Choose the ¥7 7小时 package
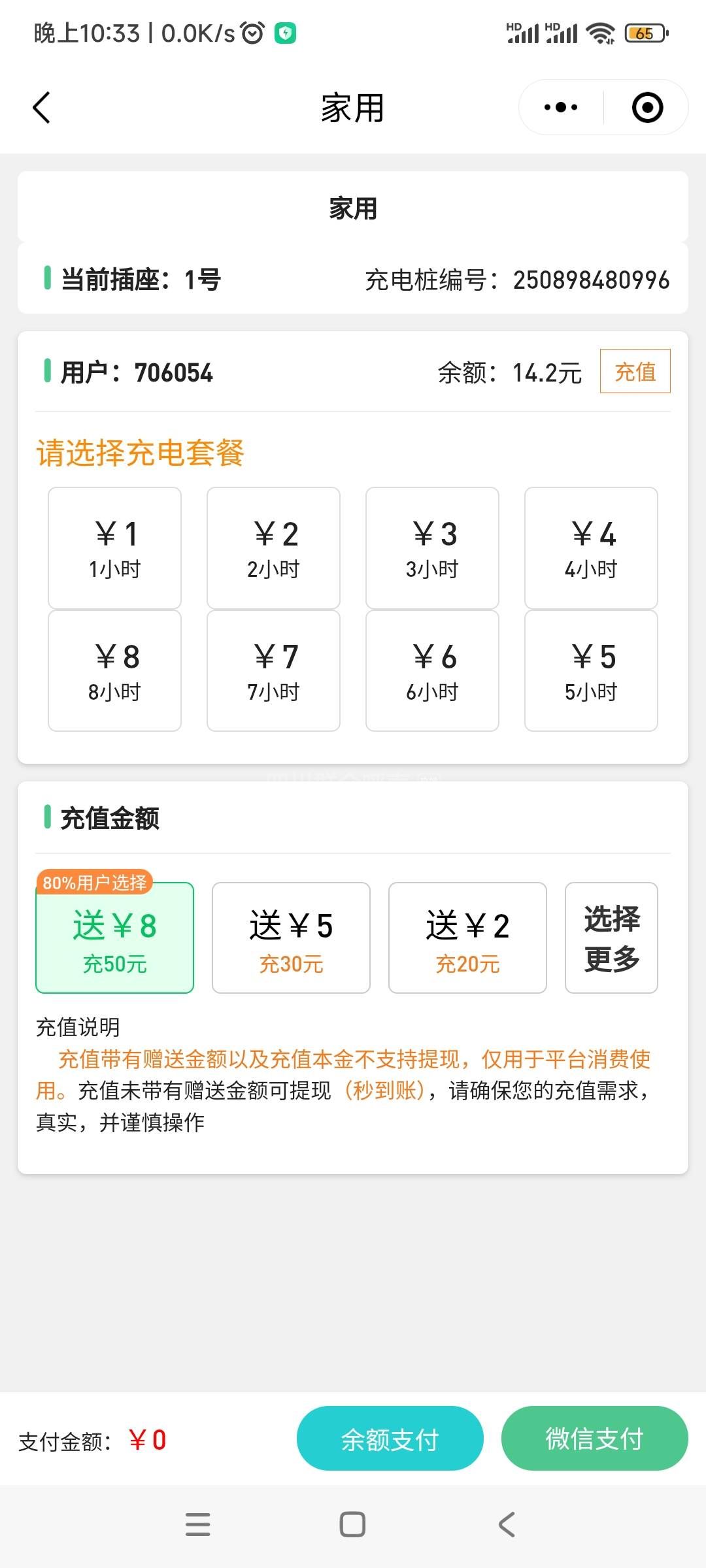706x1568 pixels. [x=273, y=671]
